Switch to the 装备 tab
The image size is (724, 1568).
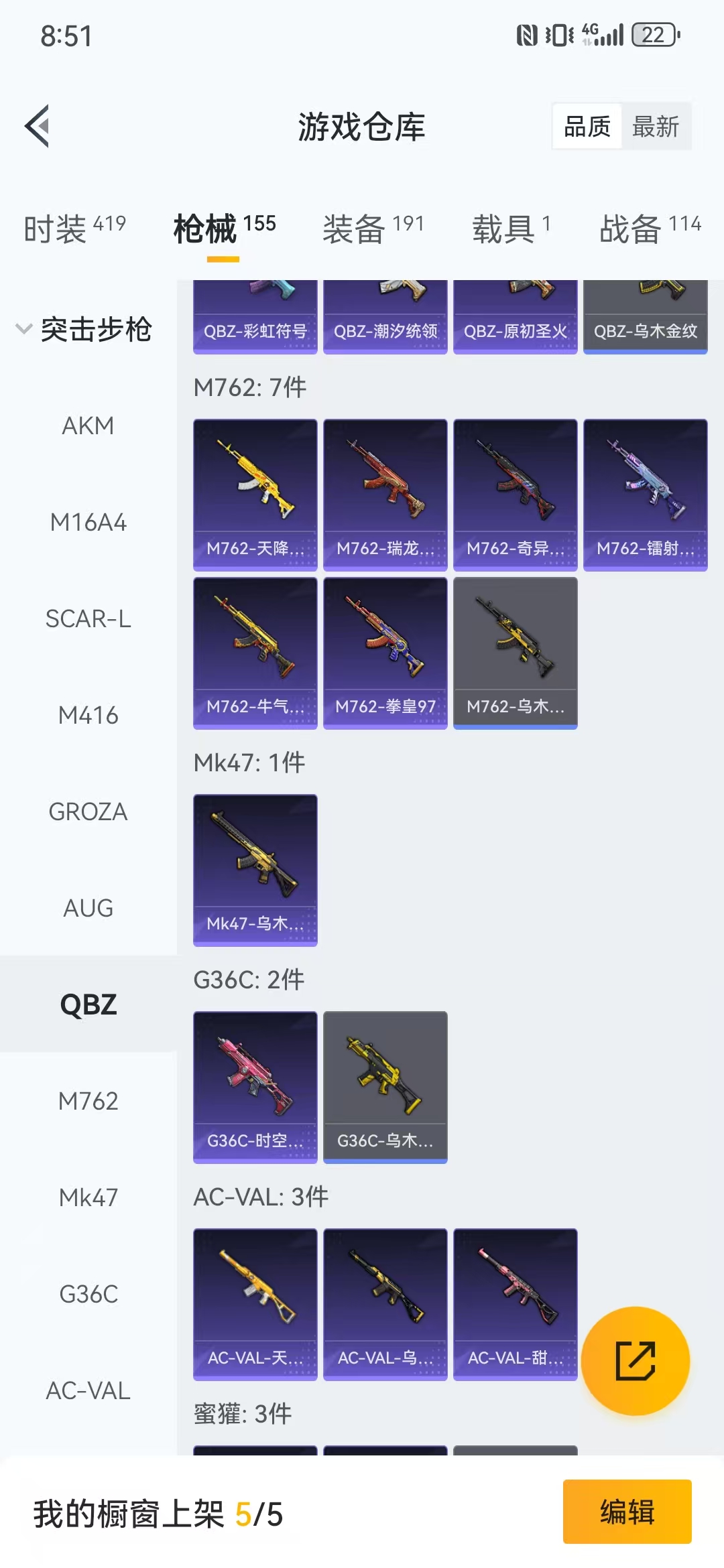373,229
